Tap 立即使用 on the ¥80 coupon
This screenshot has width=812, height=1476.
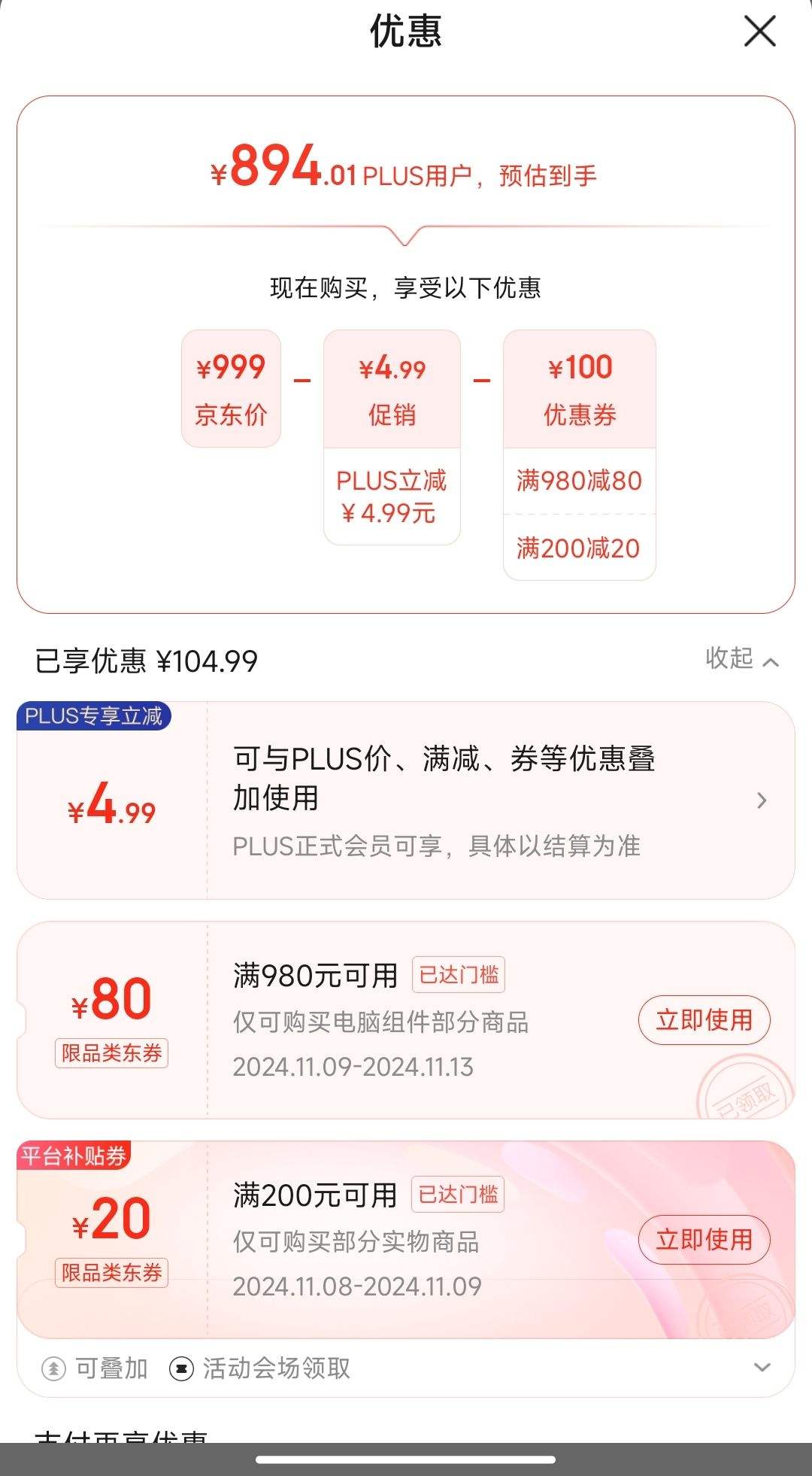pyautogui.click(x=704, y=1020)
